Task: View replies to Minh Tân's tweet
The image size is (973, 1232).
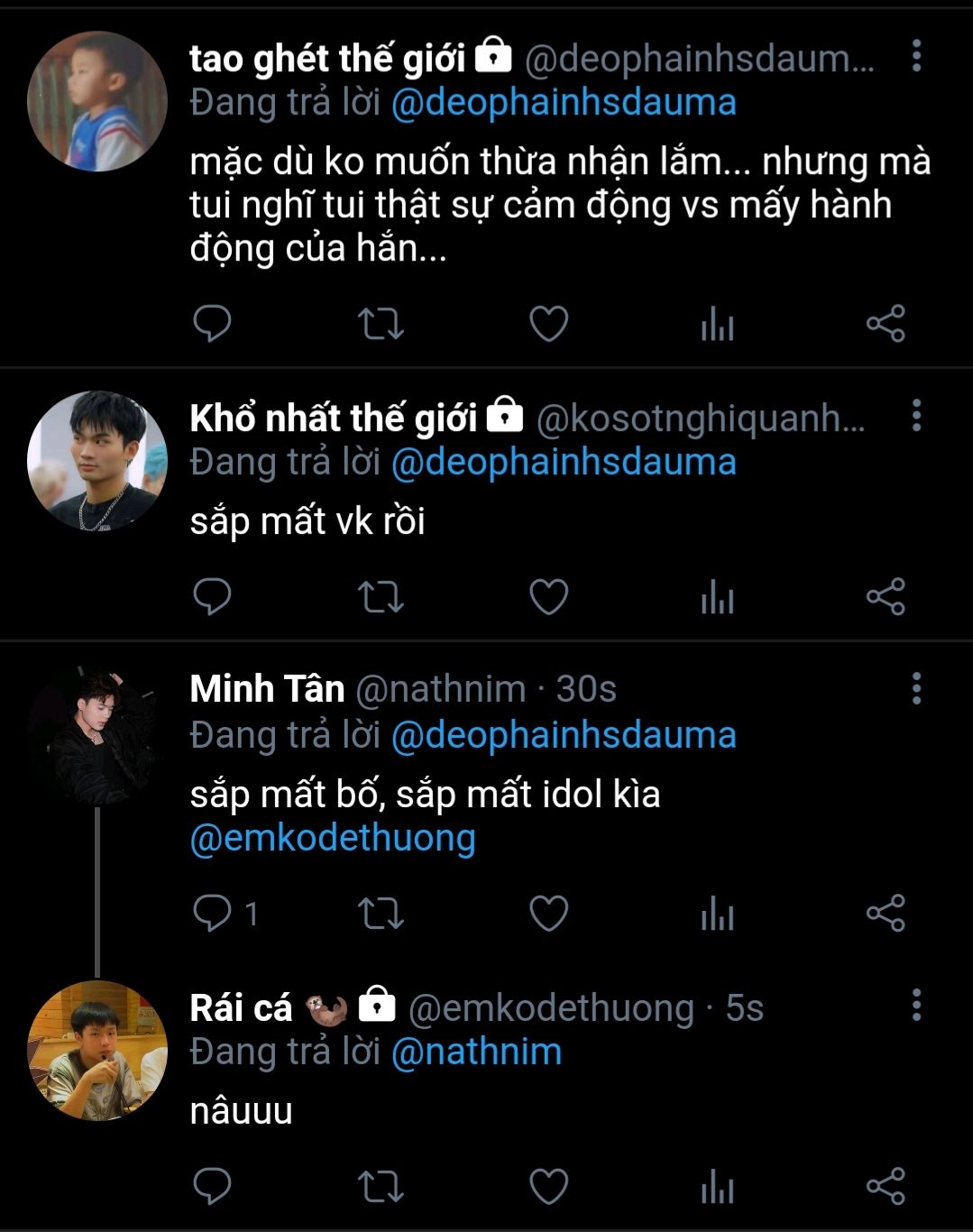Action: (213, 914)
